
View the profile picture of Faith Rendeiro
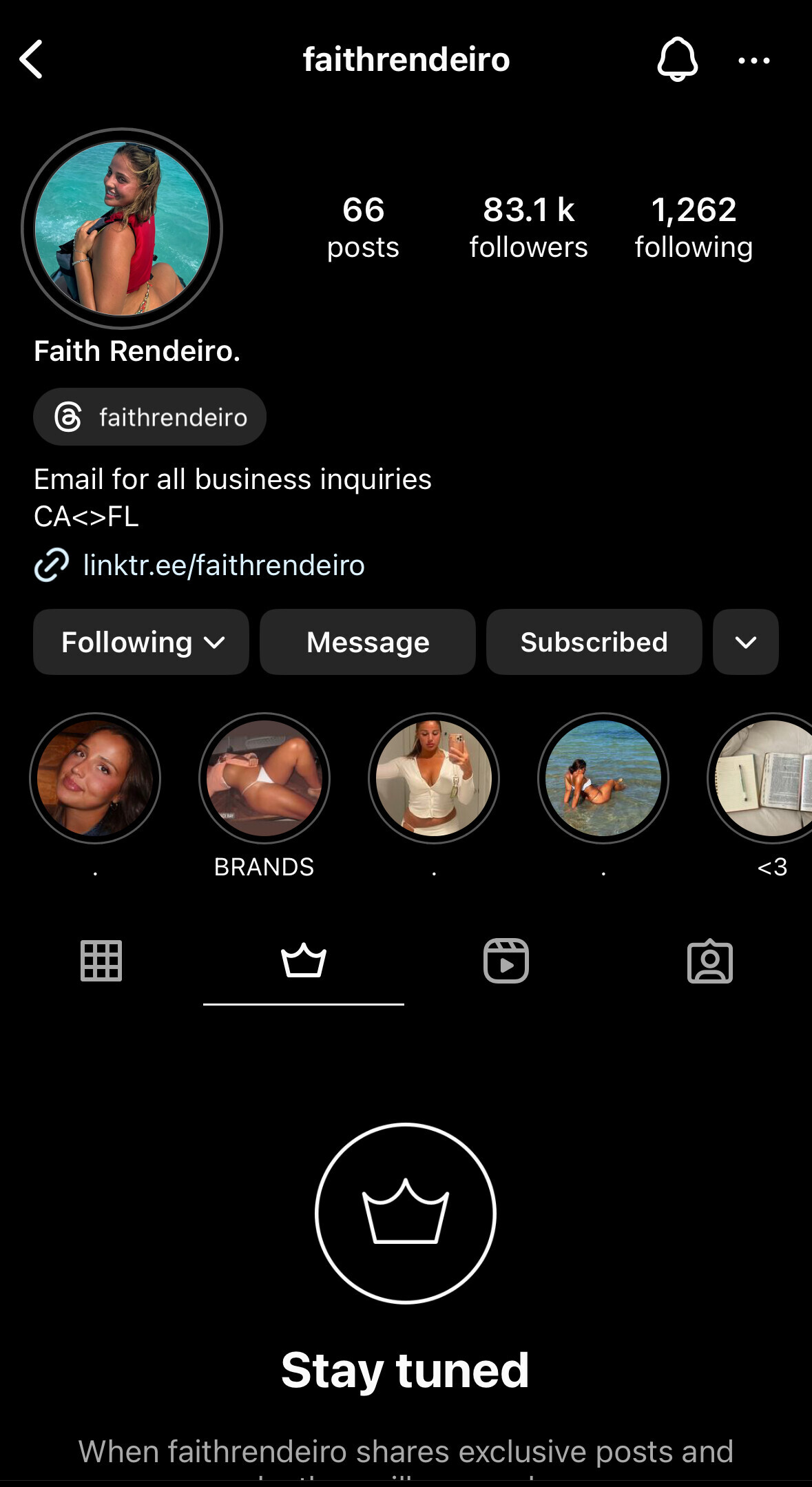tap(122, 229)
